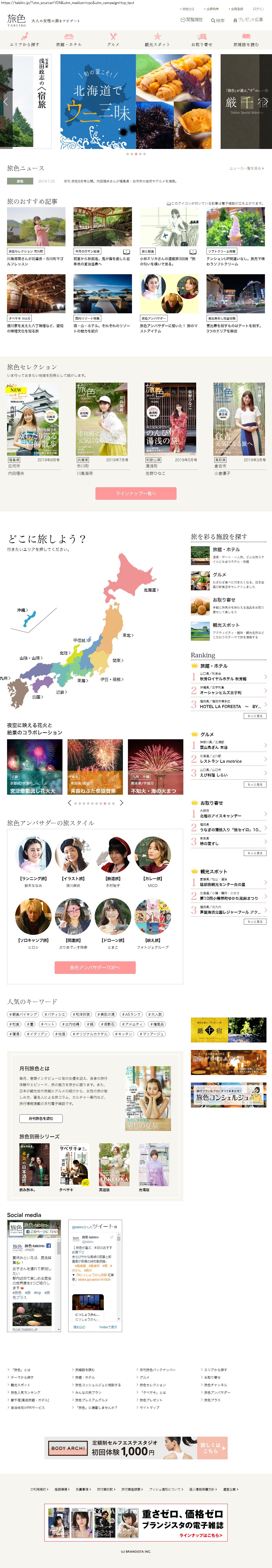This screenshot has width=272, height=1568.
Task: Open the 旅色アンバサダーTOPへ button
Action: (95, 967)
